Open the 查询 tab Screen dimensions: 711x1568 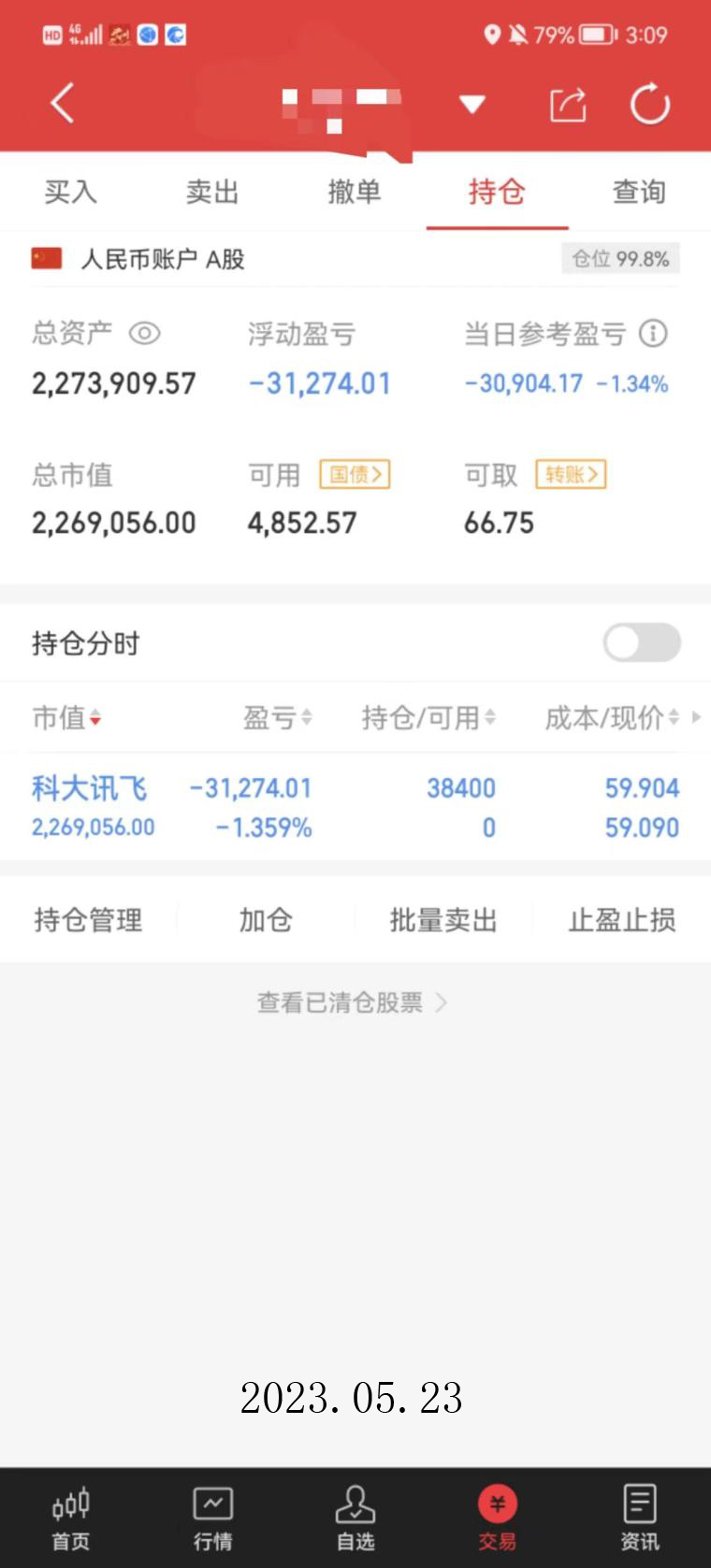[639, 192]
